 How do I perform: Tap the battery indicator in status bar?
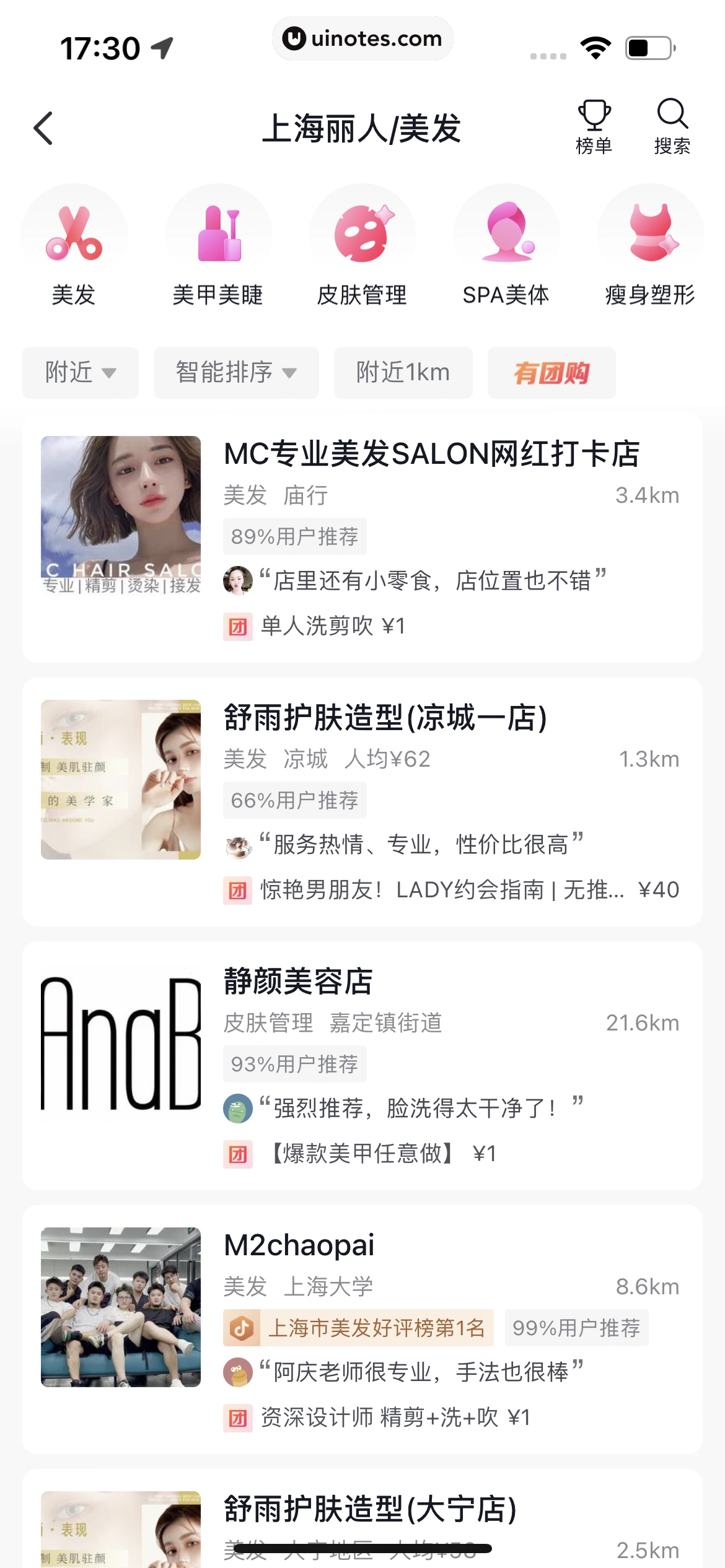pyautogui.click(x=648, y=46)
